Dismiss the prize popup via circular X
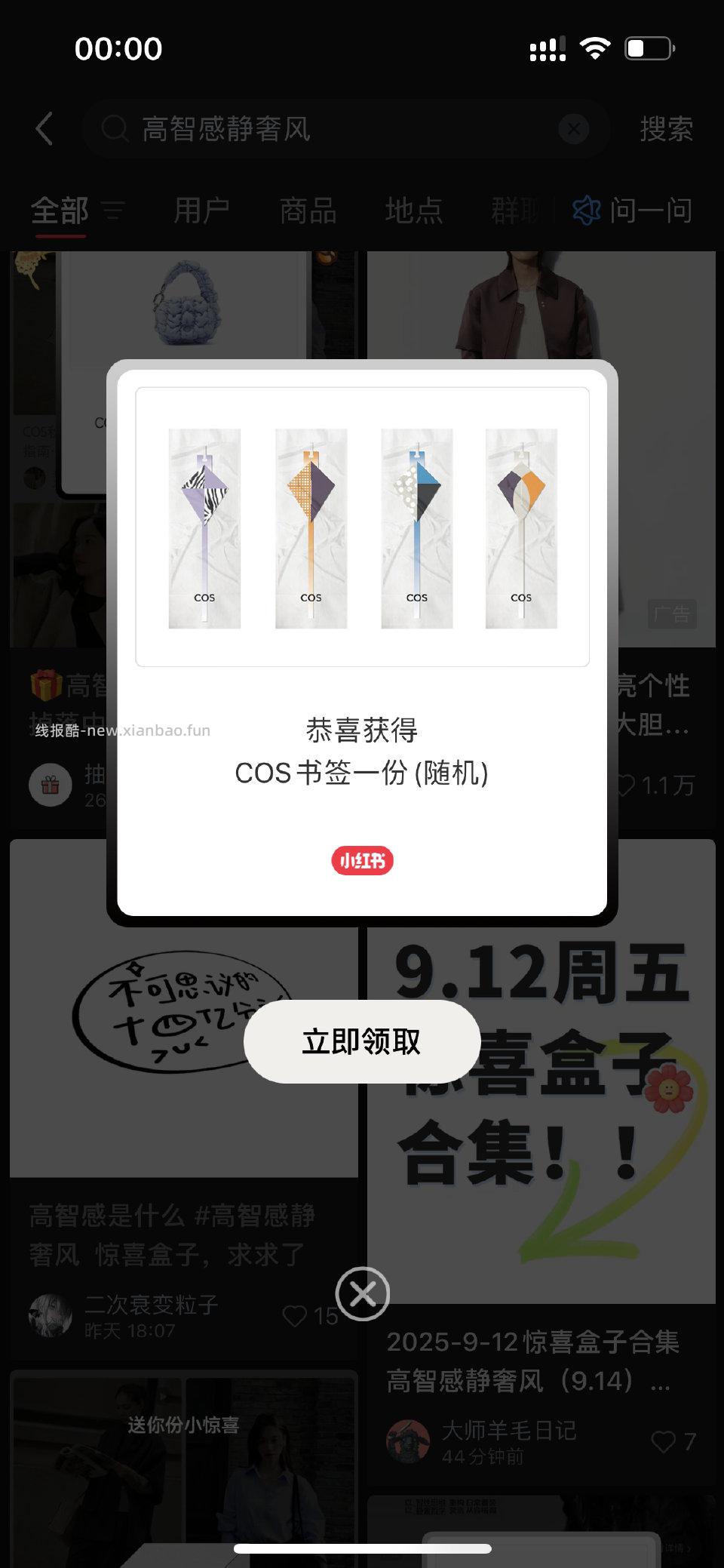This screenshot has height=1568, width=724. (x=362, y=1293)
